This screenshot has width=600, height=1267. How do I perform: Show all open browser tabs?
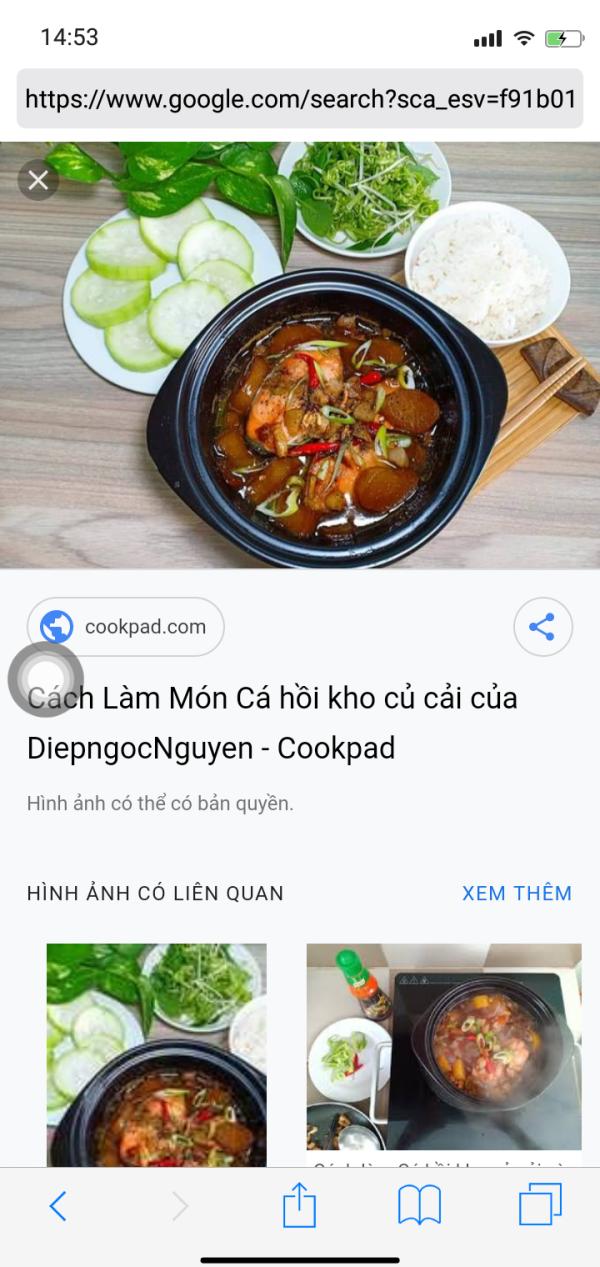coord(540,1205)
